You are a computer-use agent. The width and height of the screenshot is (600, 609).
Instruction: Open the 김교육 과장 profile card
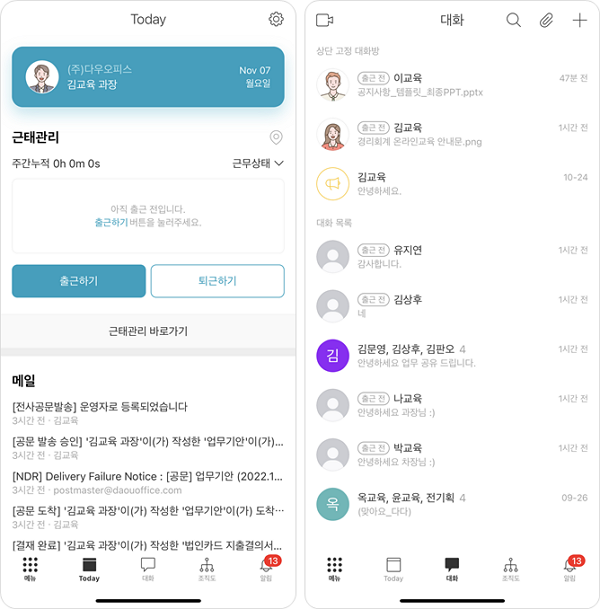click(148, 77)
